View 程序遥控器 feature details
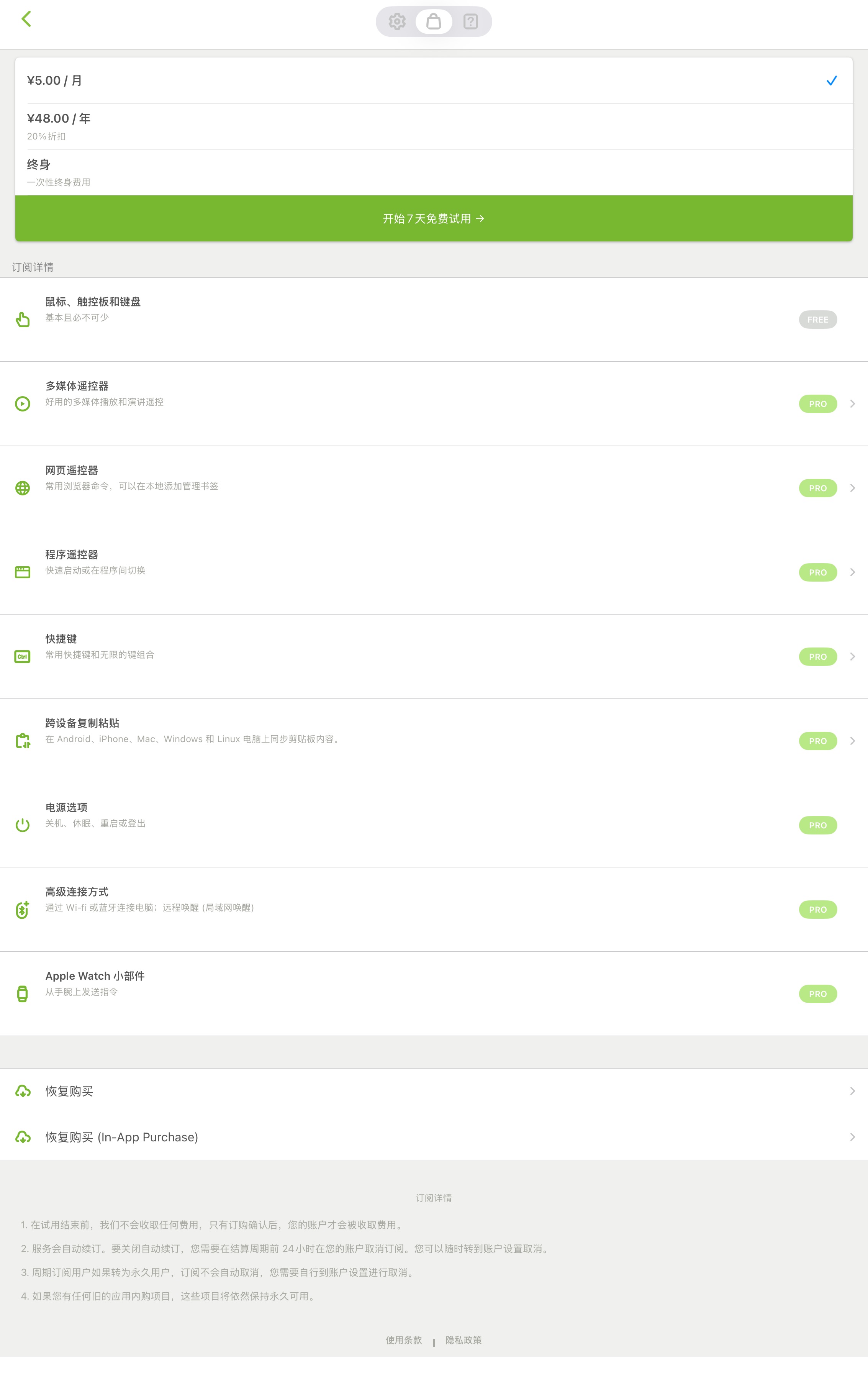Image resolution: width=868 pixels, height=1395 pixels. pos(434,572)
